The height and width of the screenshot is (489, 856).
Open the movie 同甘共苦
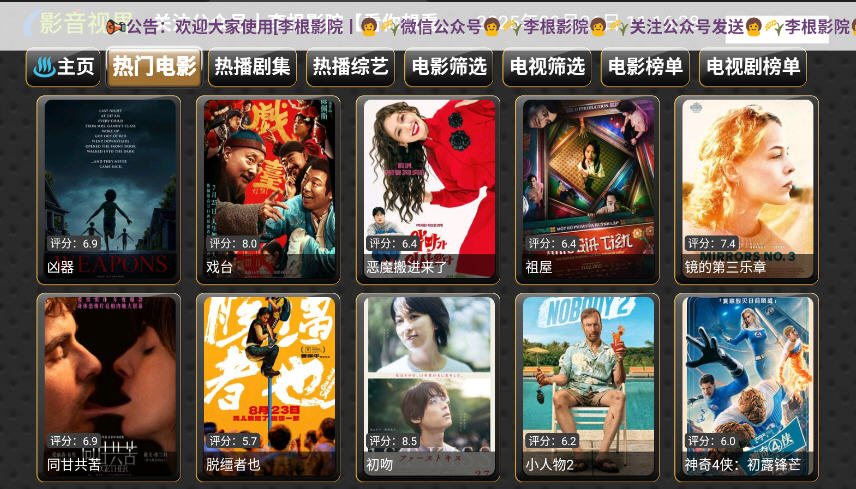click(x=109, y=385)
